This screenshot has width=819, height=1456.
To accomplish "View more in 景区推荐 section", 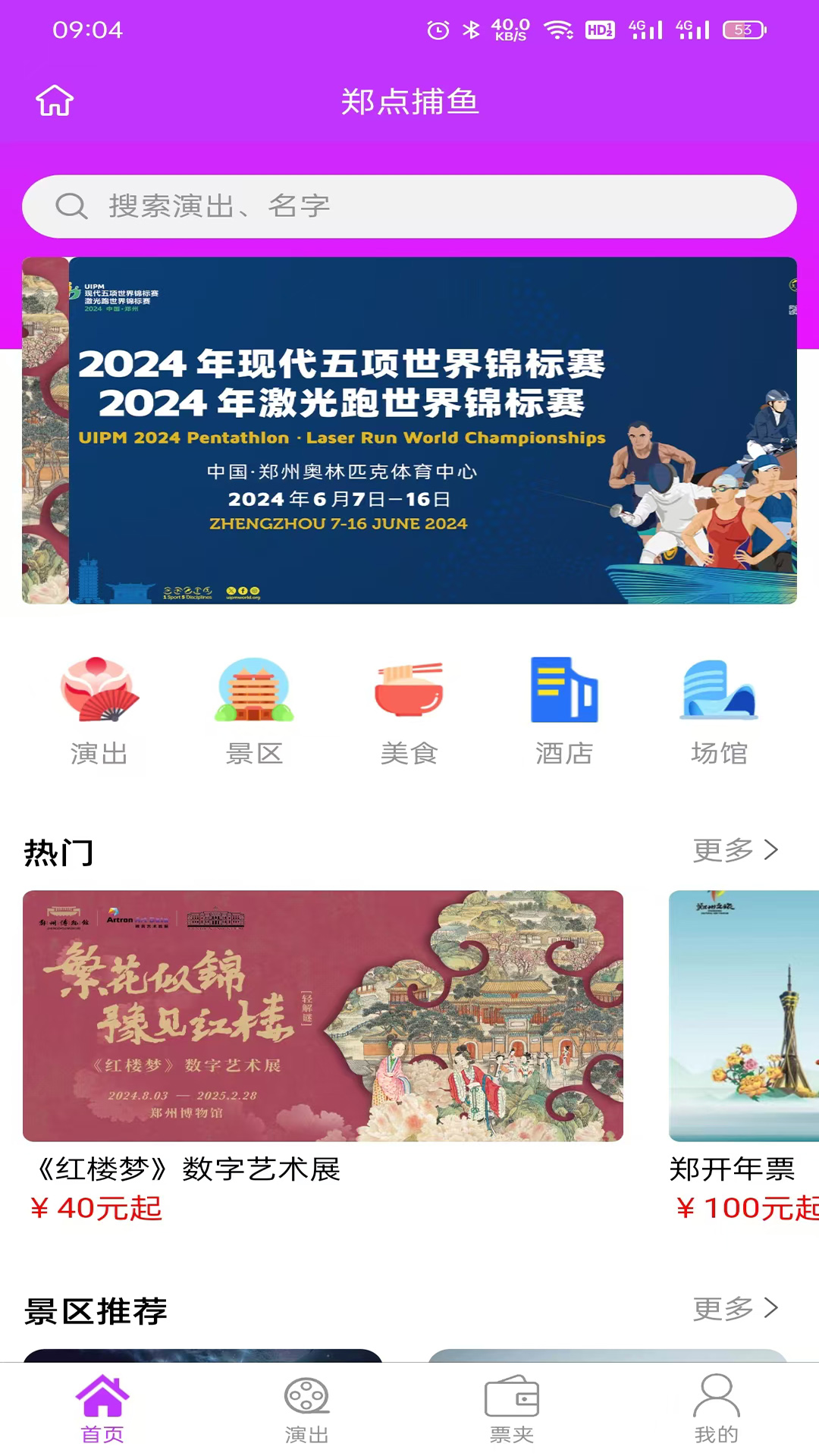I will [x=736, y=1308].
